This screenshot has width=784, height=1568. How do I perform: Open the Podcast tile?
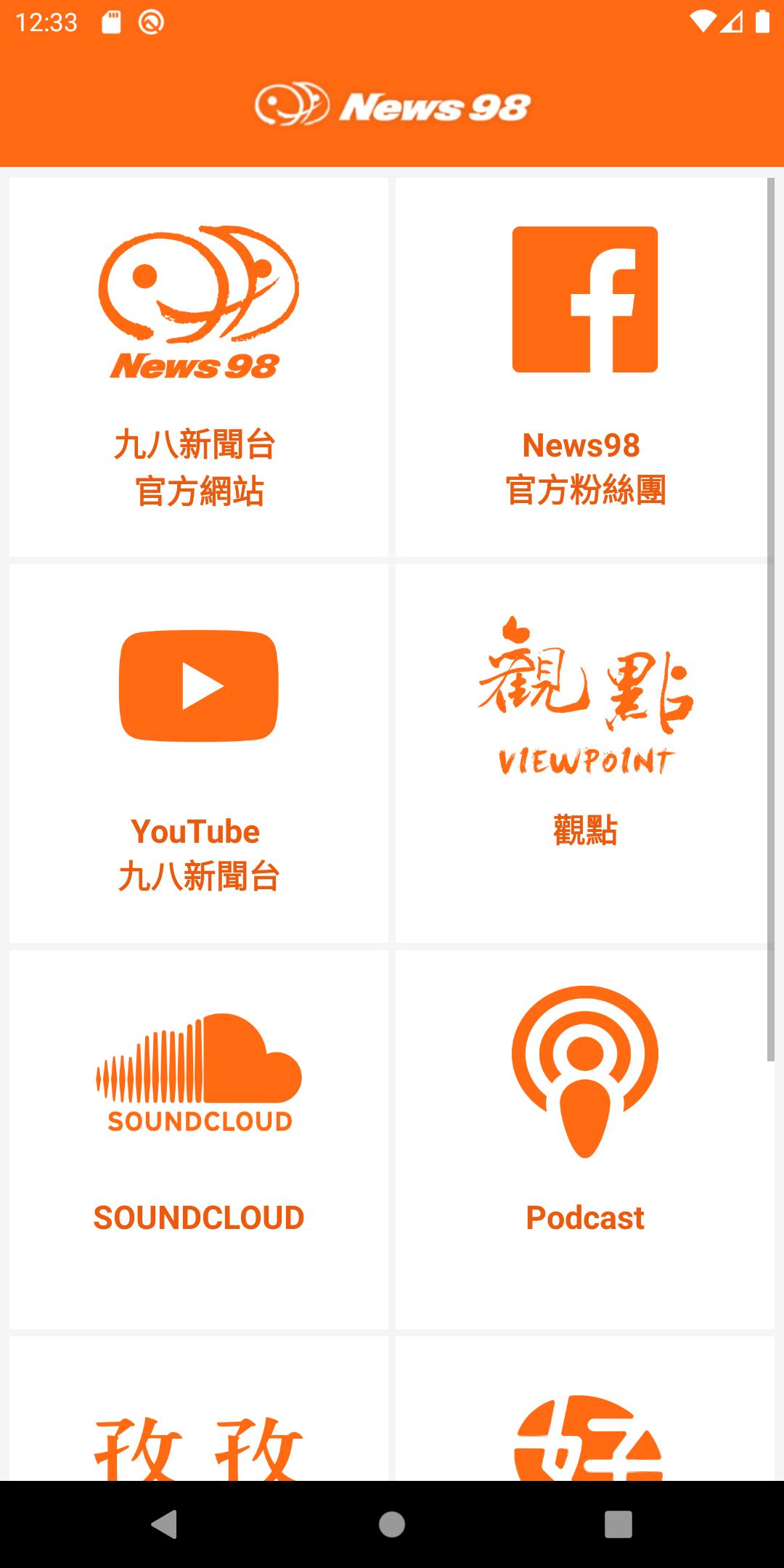click(x=585, y=1140)
